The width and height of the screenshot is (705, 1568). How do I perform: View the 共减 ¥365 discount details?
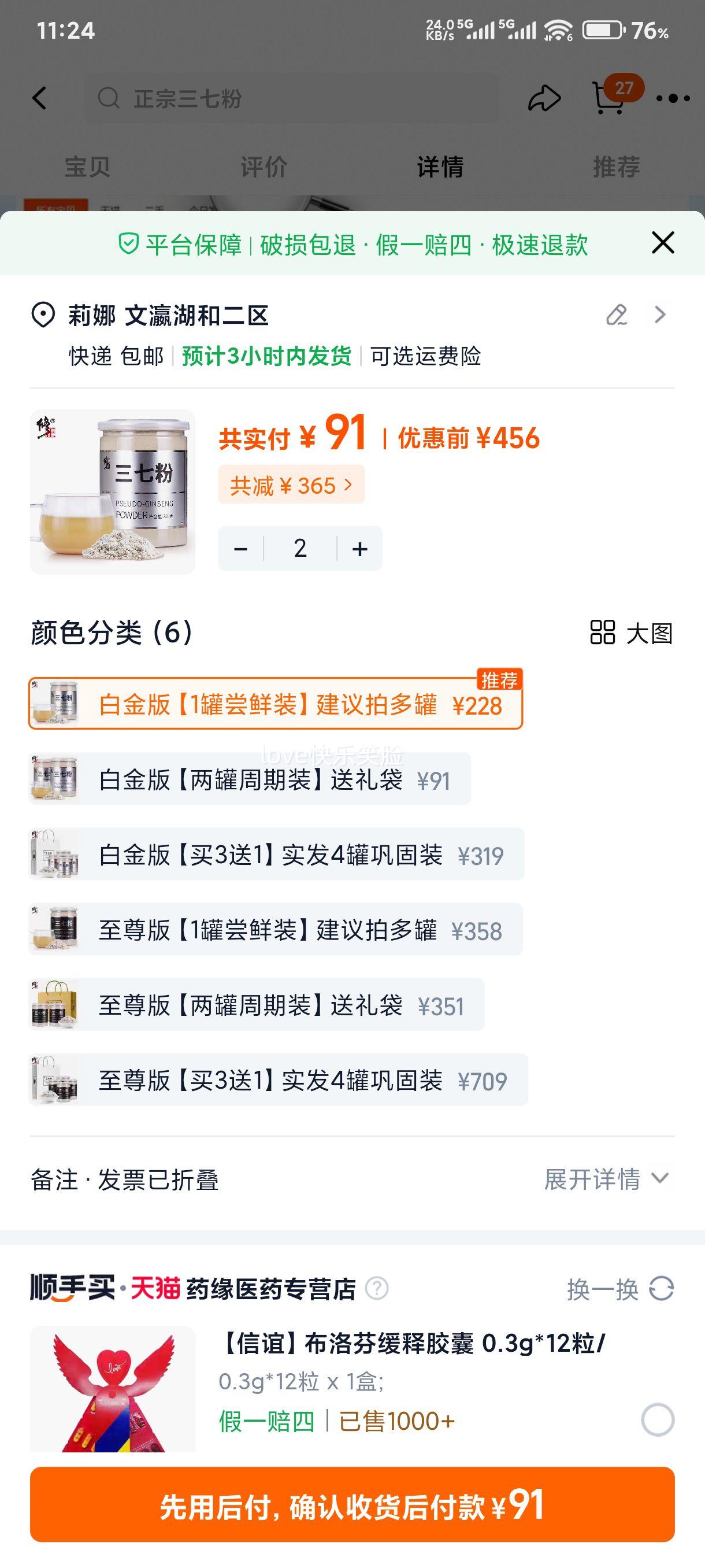click(291, 485)
